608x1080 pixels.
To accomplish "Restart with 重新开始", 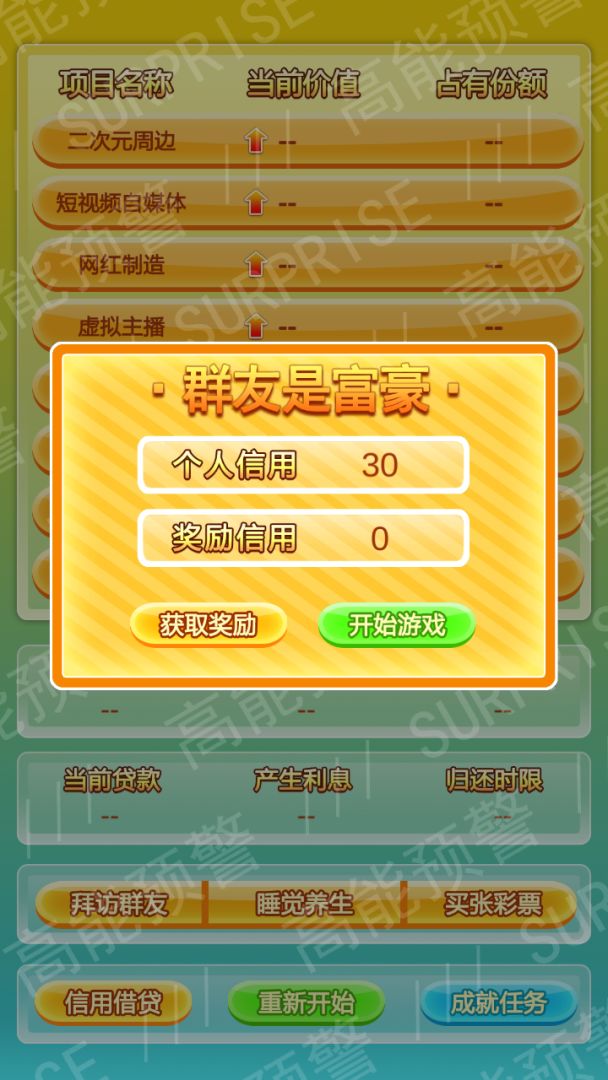I will (306, 1003).
